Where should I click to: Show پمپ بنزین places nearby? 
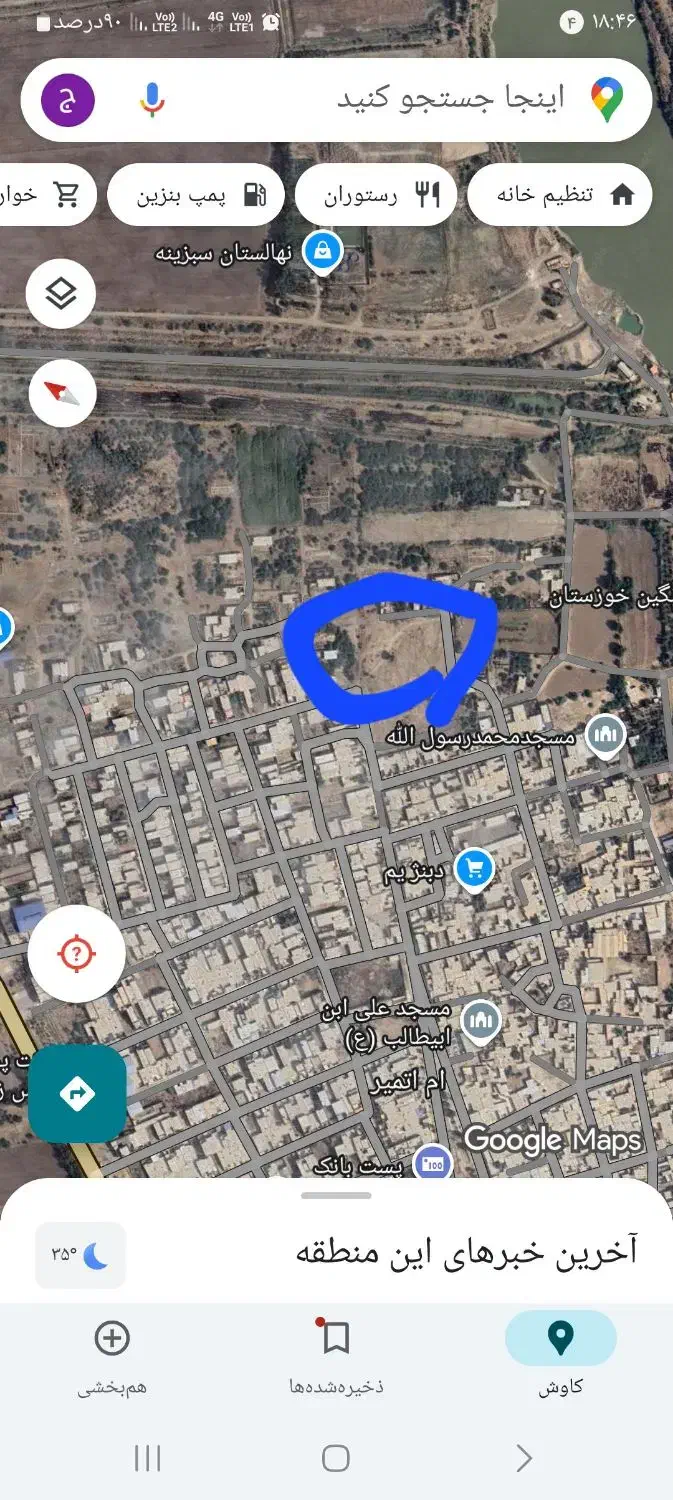pyautogui.click(x=198, y=194)
